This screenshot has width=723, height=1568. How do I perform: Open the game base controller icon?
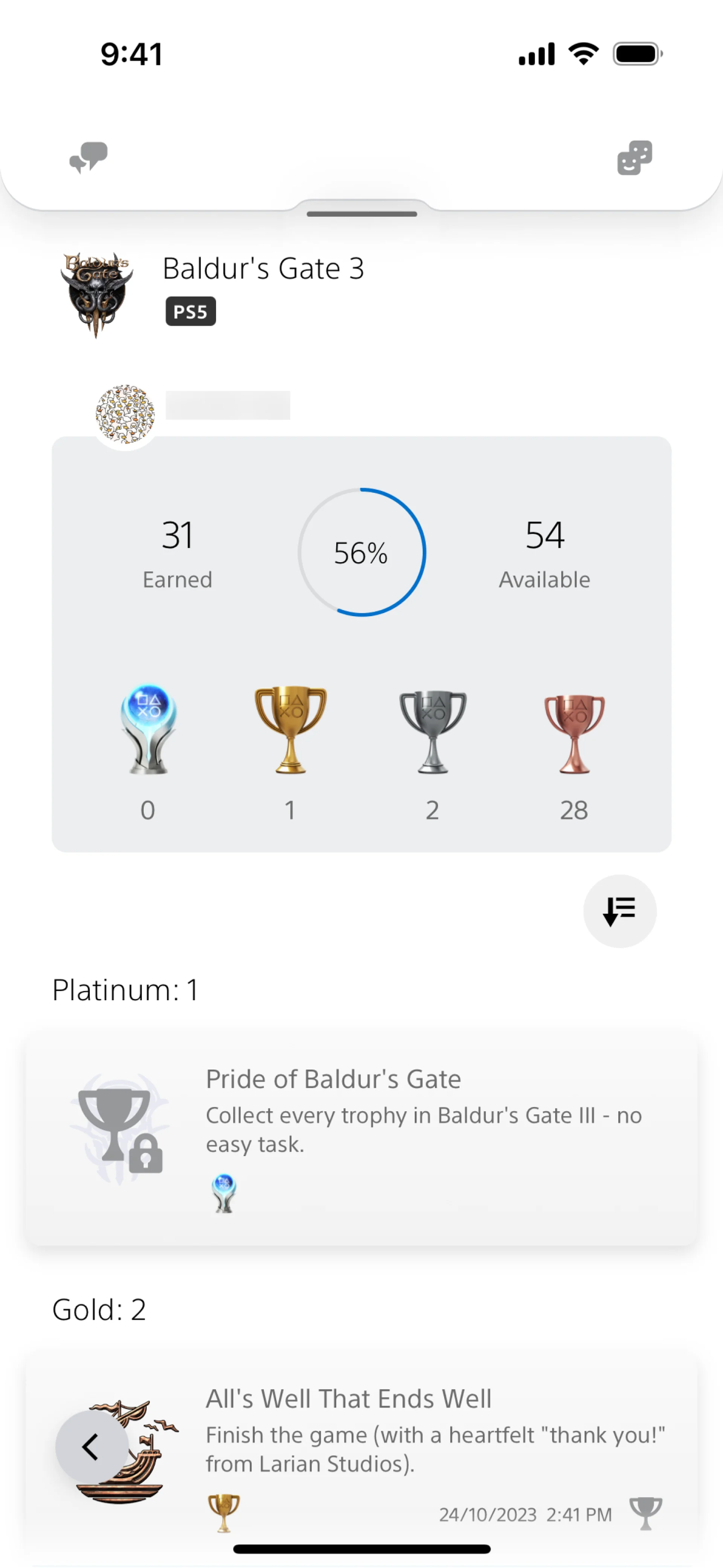pos(634,157)
